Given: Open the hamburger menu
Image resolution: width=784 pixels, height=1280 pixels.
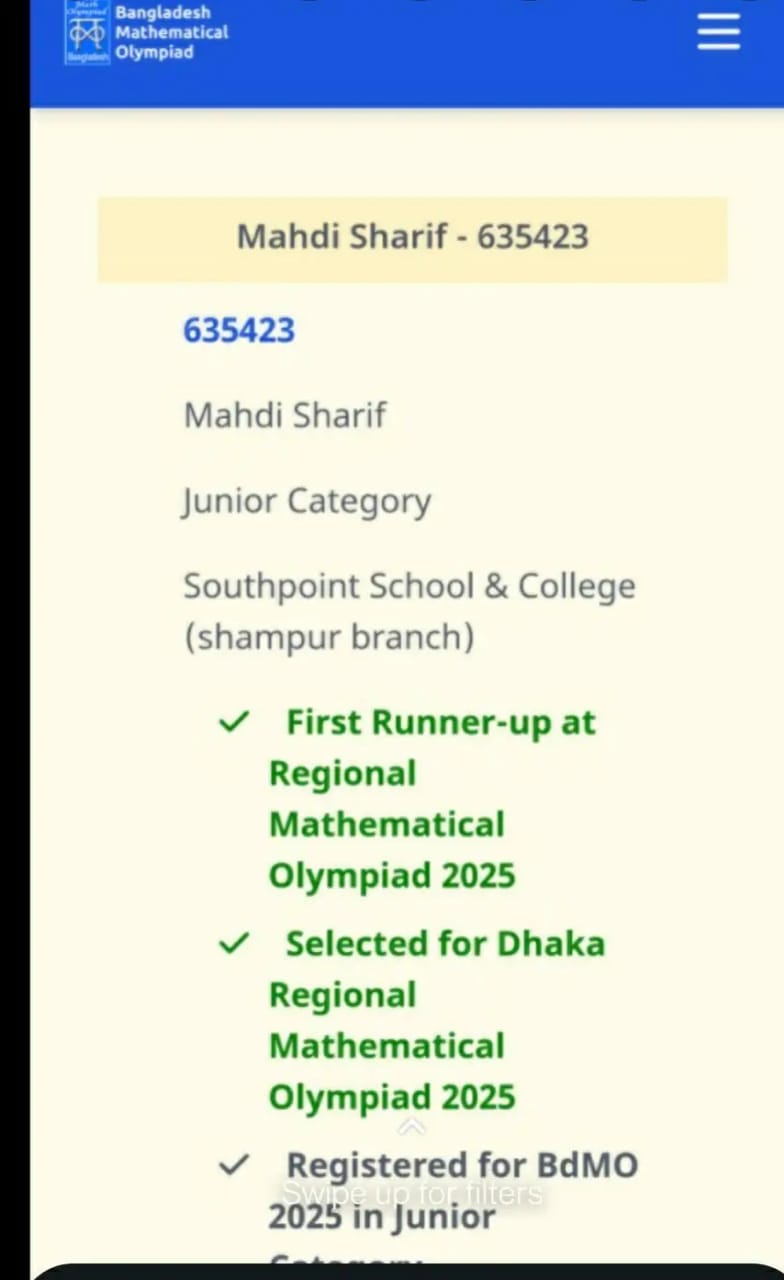Looking at the screenshot, I should [x=718, y=32].
